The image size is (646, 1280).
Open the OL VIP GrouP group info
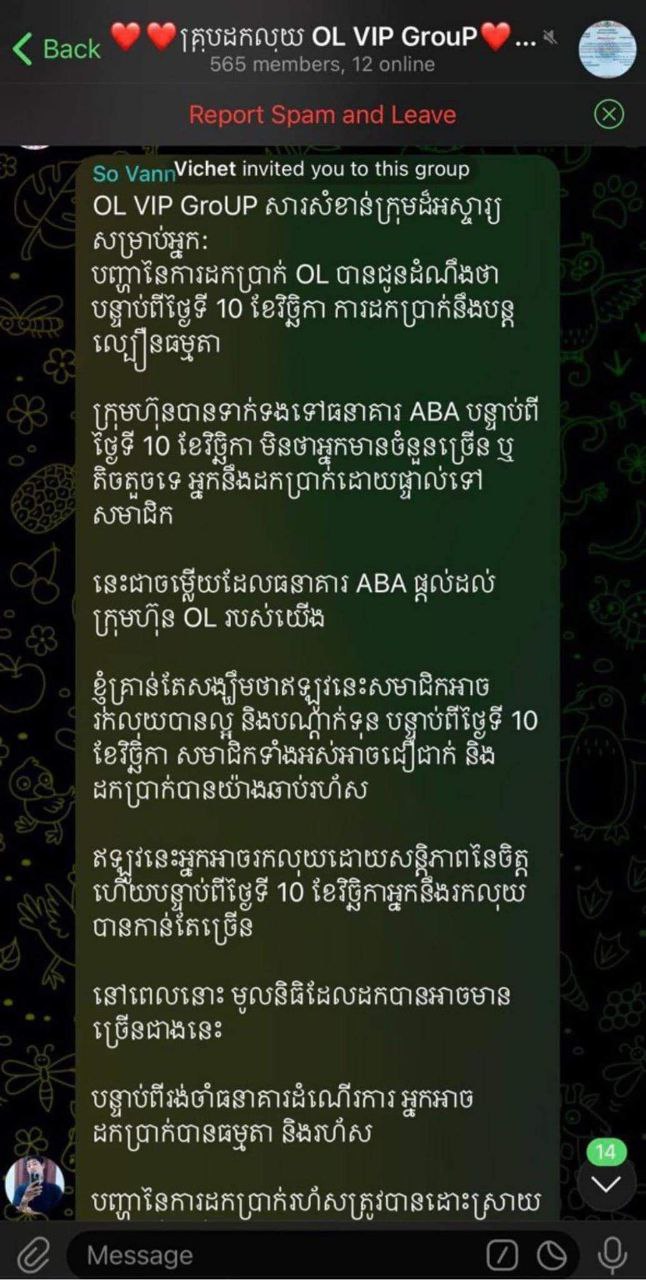[322, 48]
